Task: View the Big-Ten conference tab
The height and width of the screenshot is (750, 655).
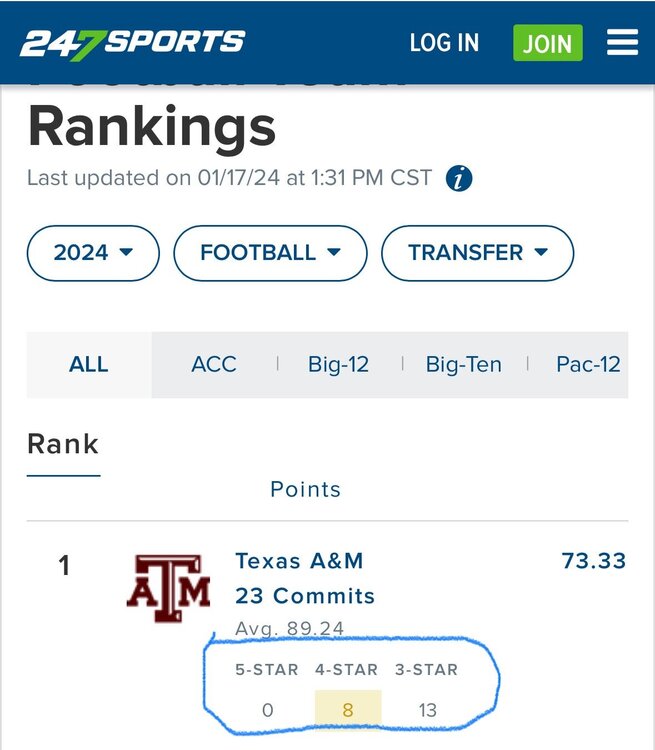Action: coord(463,365)
